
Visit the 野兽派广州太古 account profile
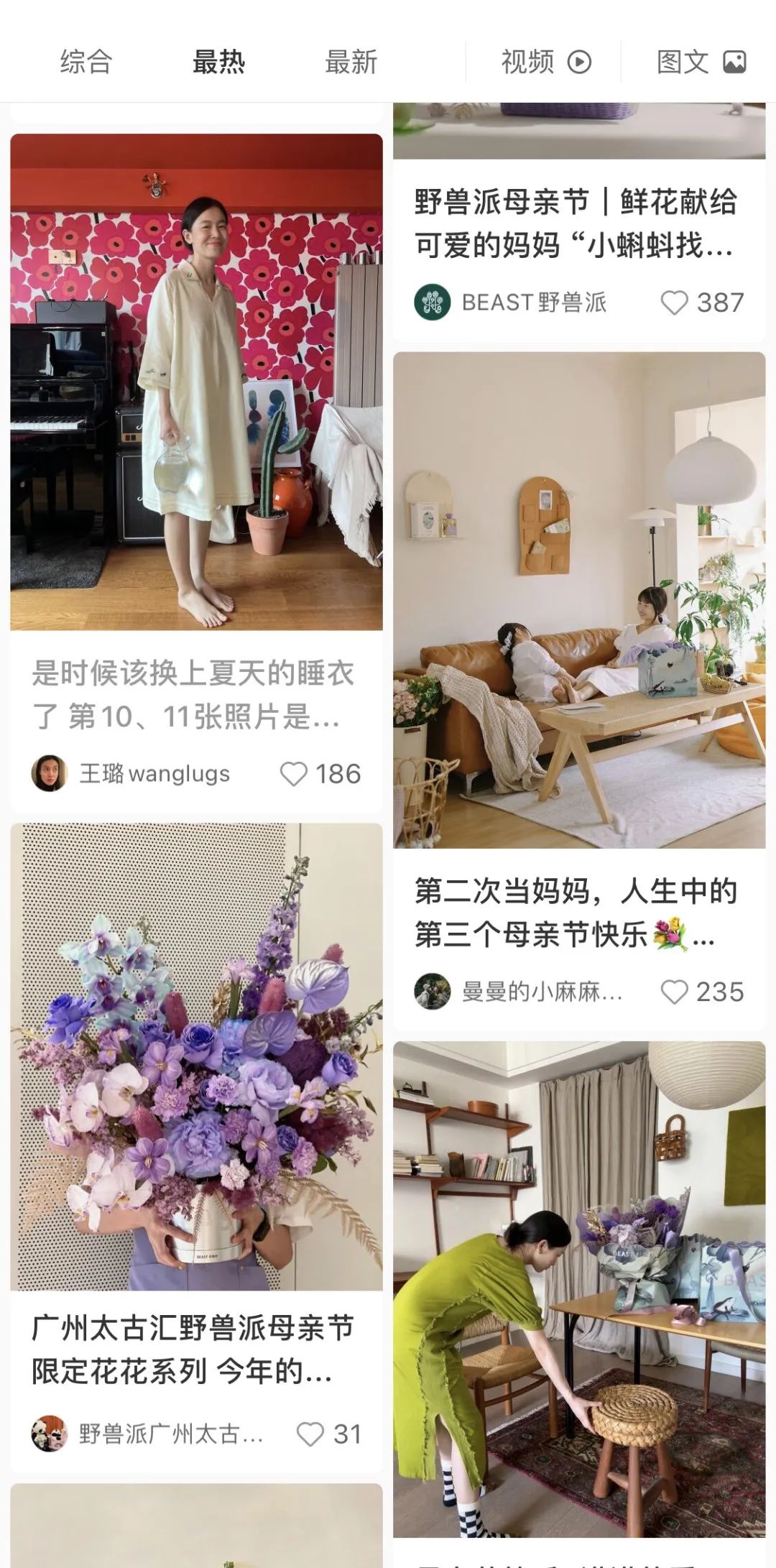(x=50, y=1434)
